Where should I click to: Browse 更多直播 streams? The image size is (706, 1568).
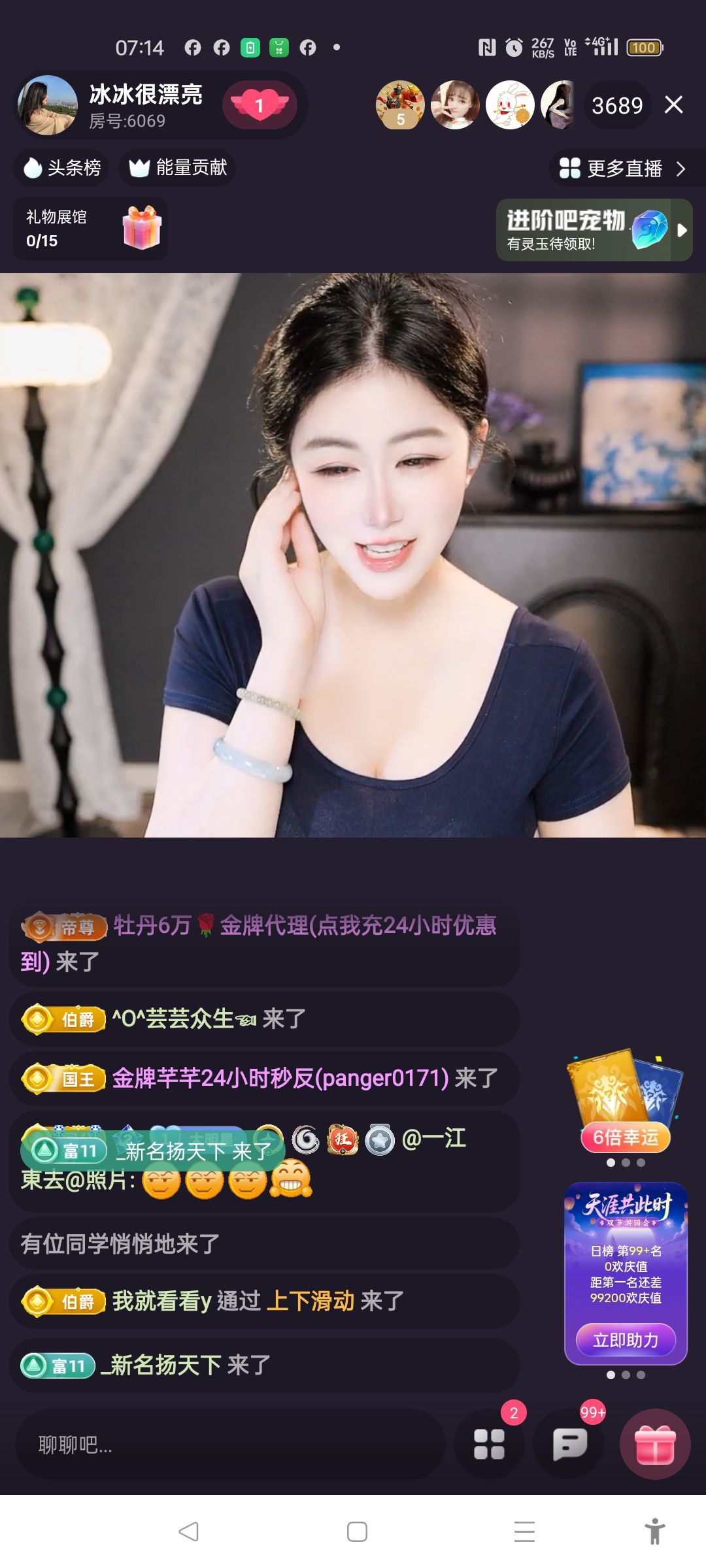tap(623, 169)
